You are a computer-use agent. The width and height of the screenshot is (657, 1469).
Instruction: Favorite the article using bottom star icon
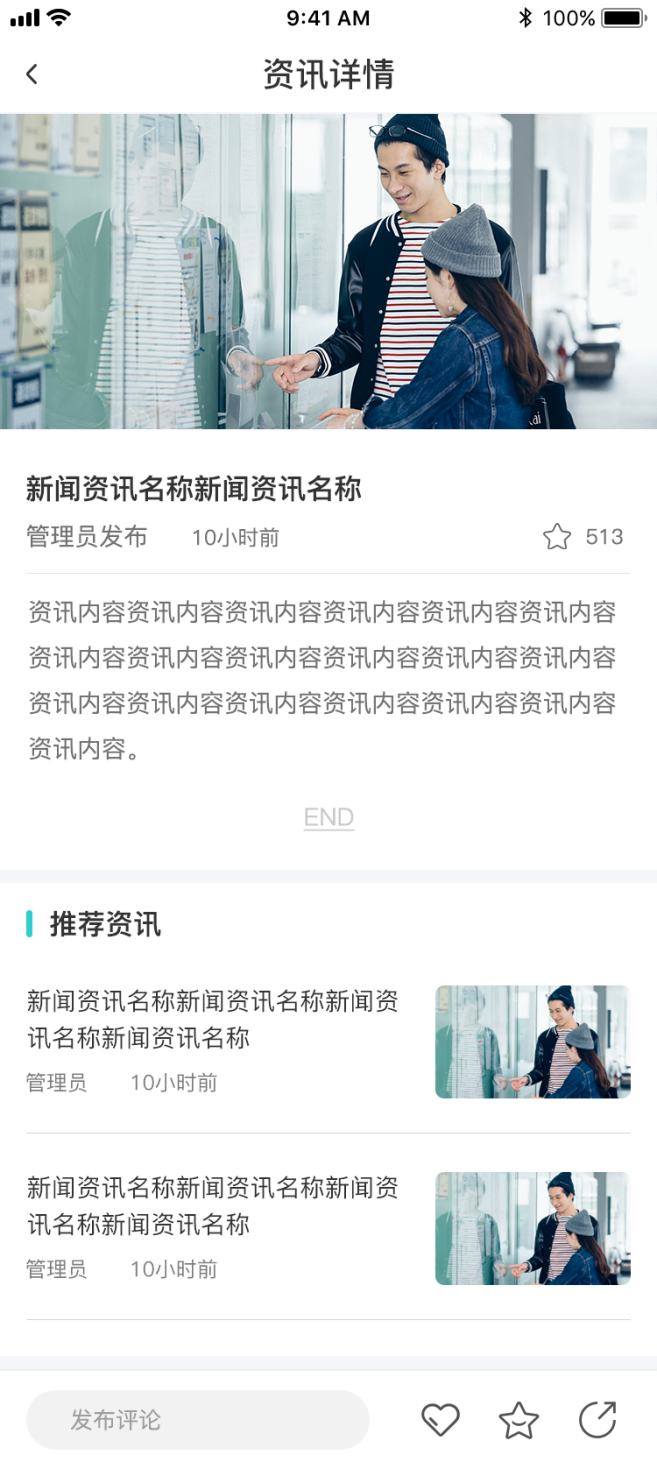pos(518,1420)
